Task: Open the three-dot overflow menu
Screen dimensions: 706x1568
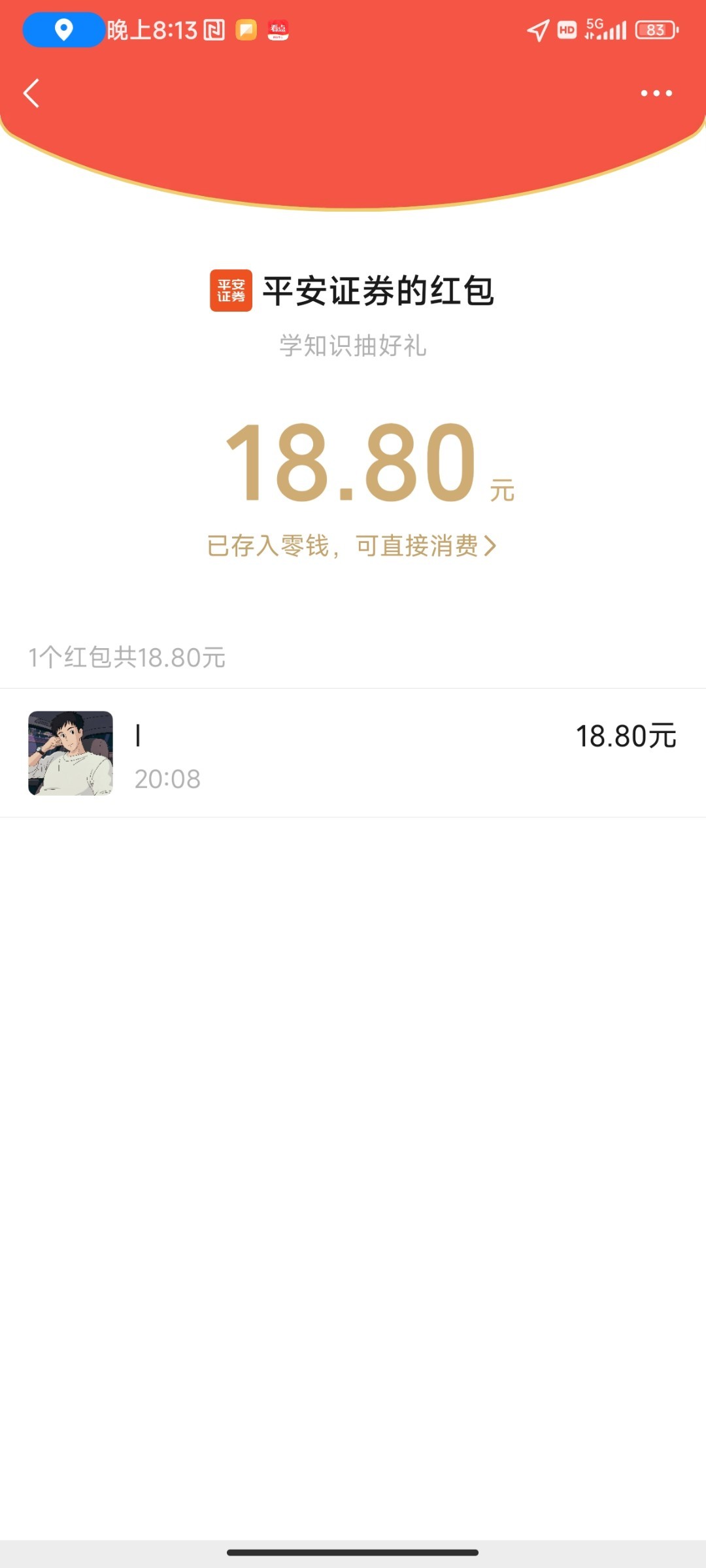Action: [656, 93]
